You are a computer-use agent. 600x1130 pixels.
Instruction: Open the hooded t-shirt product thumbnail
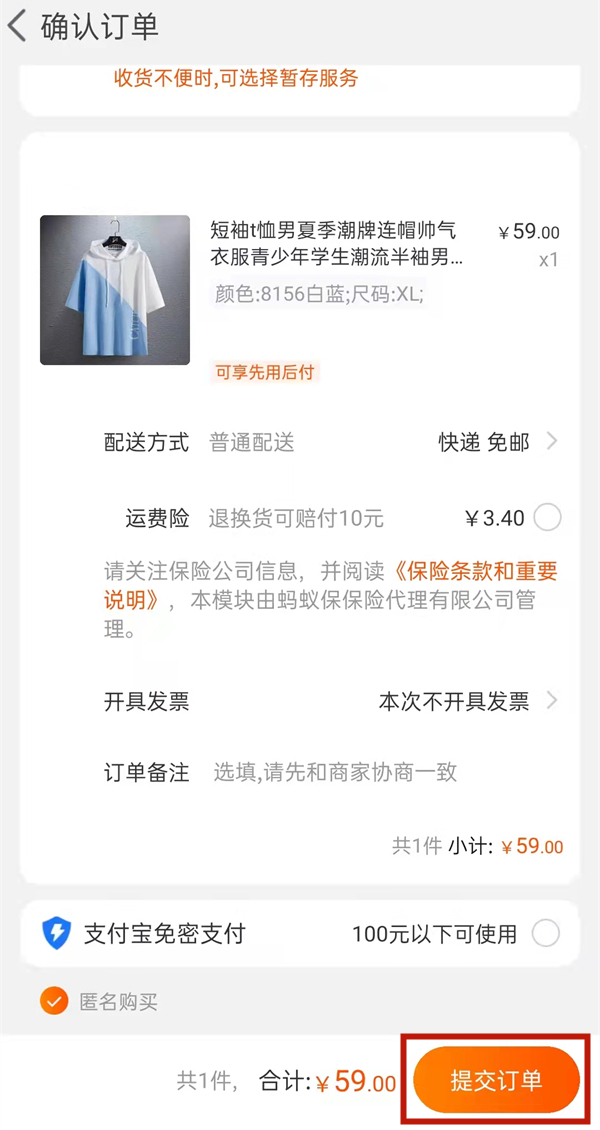tap(115, 290)
